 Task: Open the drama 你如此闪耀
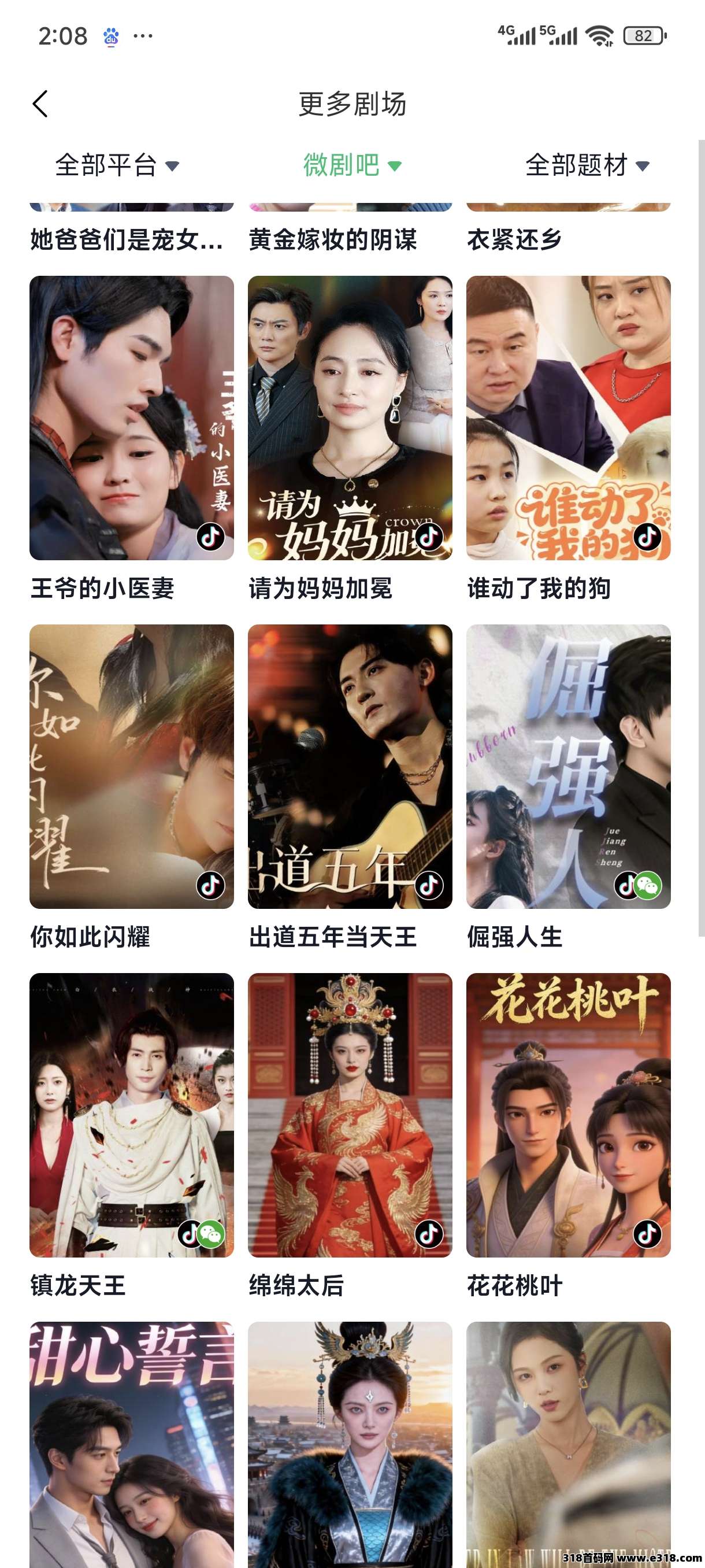(131, 766)
